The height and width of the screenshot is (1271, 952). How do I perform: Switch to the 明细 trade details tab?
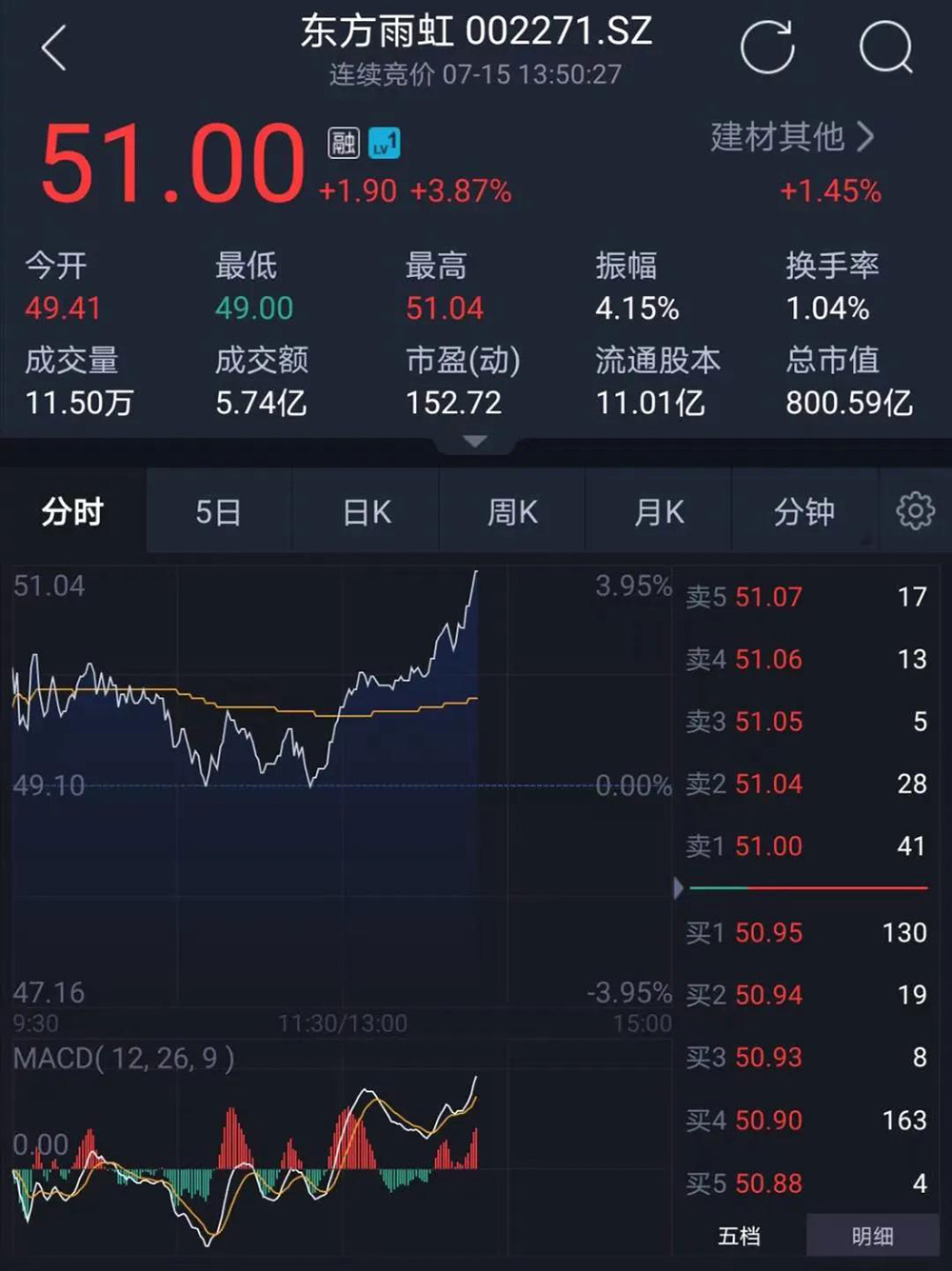click(x=872, y=1236)
